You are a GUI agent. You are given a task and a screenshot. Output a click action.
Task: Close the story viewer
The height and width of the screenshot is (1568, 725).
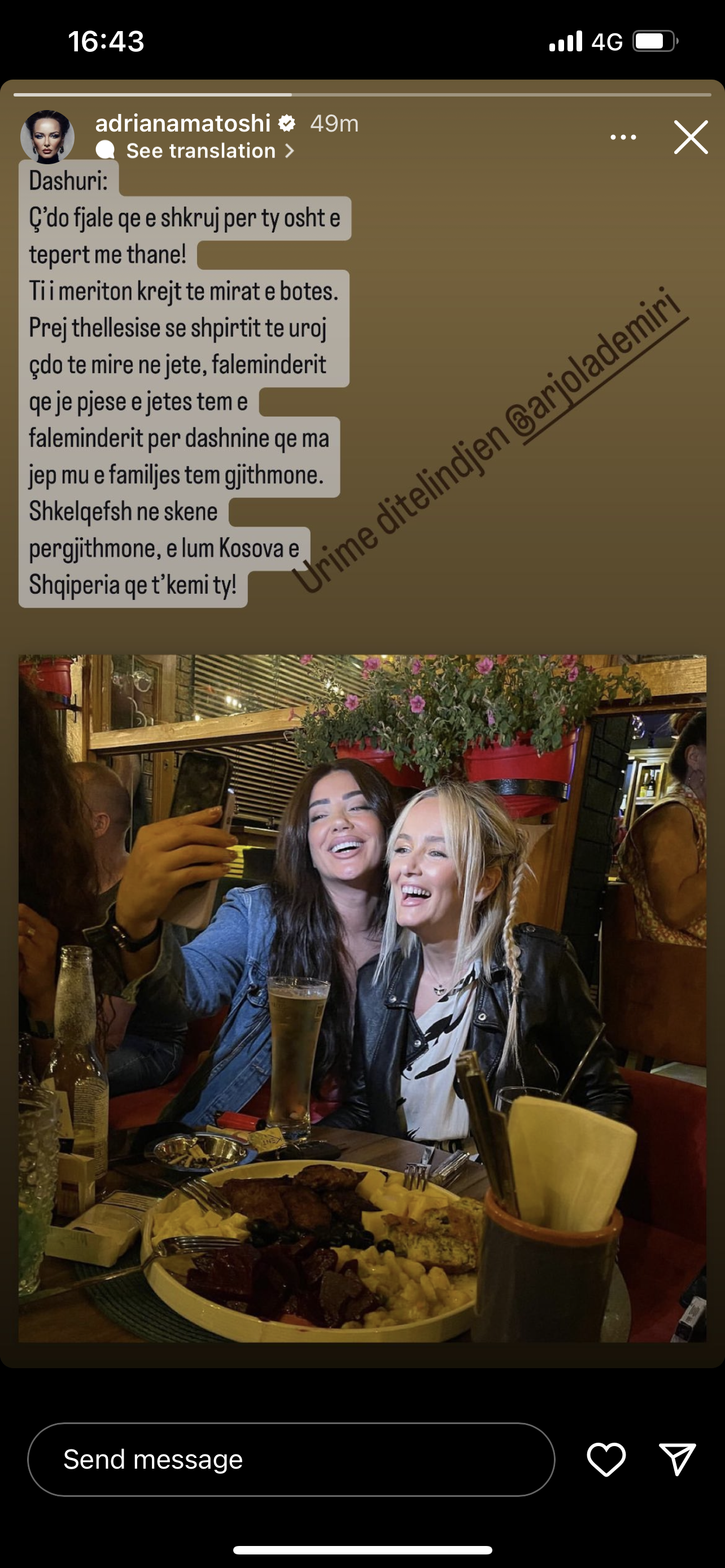pyautogui.click(x=691, y=137)
